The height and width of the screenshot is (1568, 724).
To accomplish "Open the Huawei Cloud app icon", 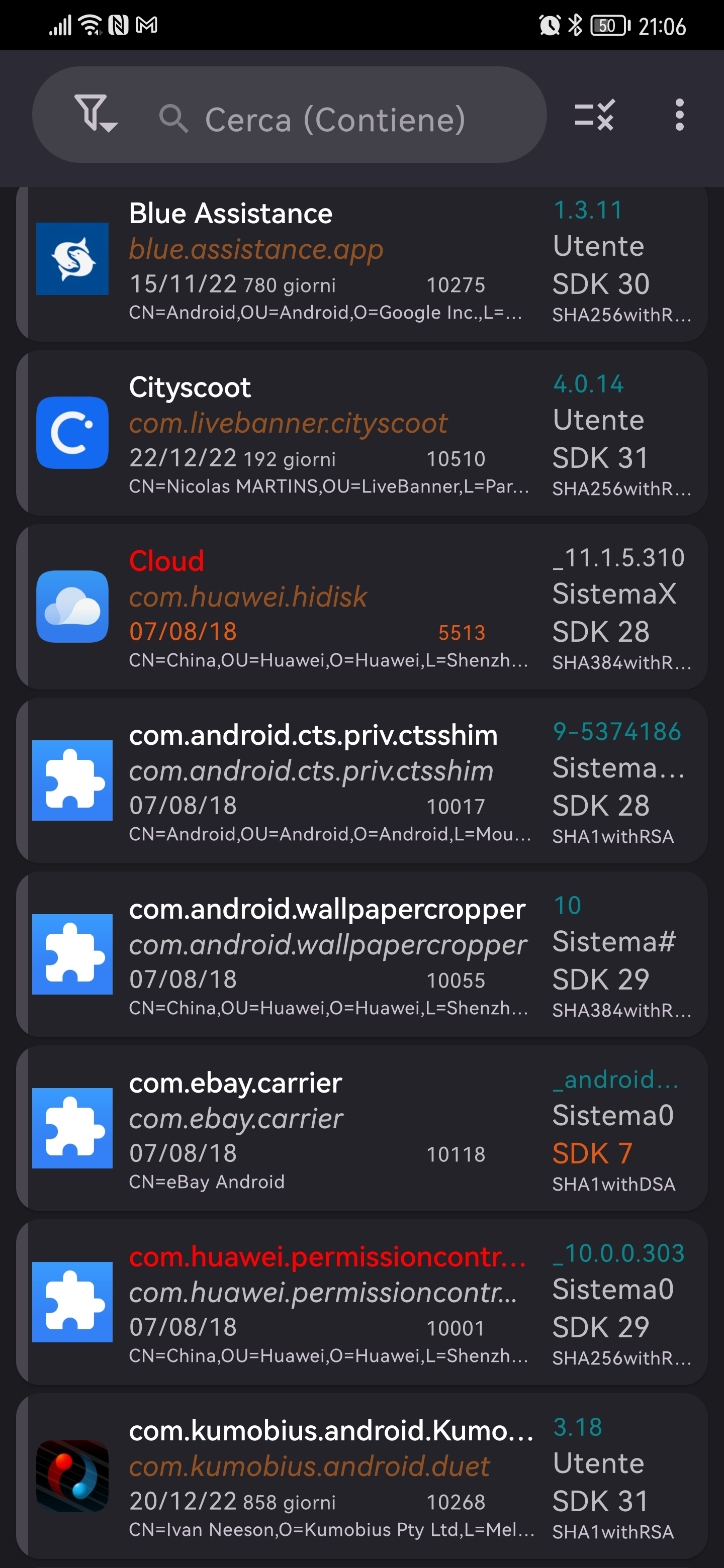I will 72,606.
